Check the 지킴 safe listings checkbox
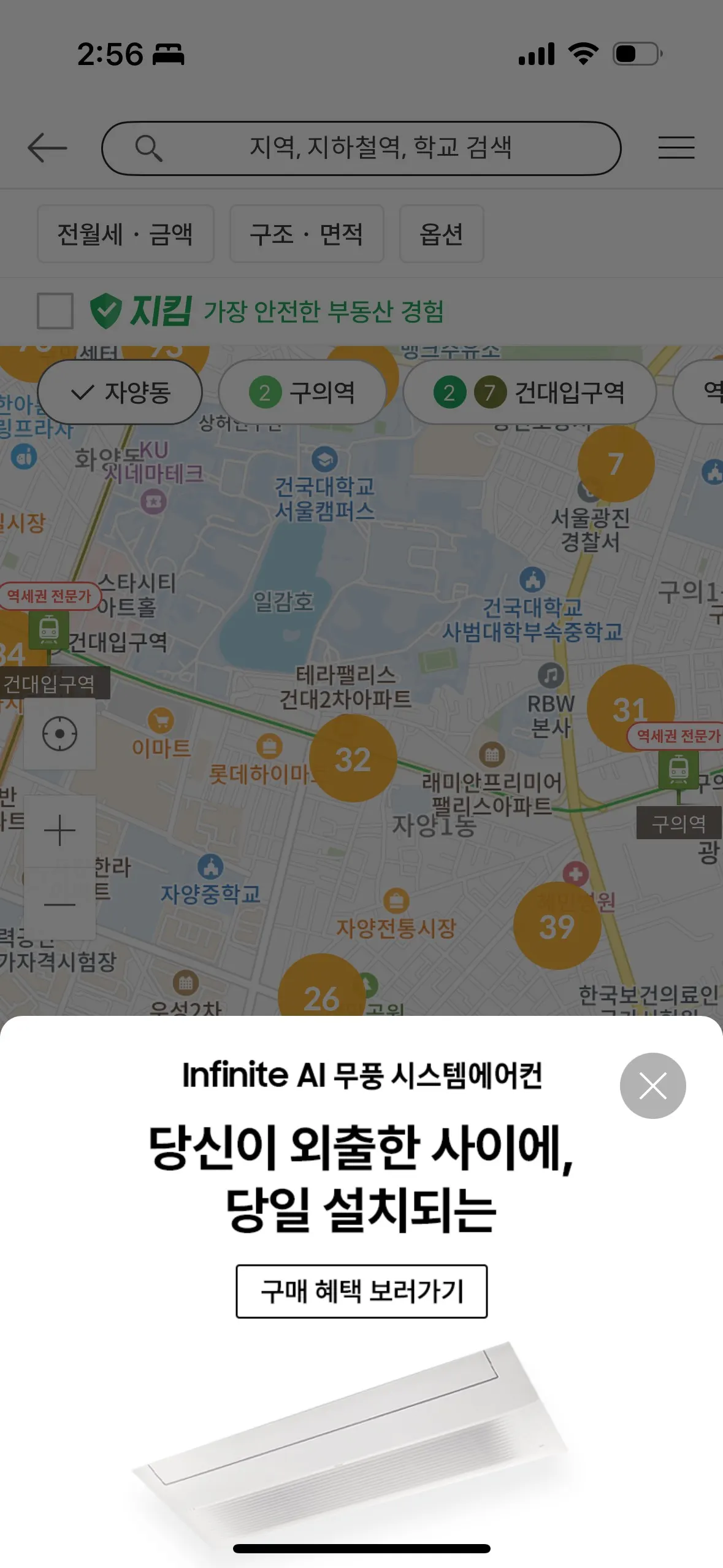 tap(55, 310)
